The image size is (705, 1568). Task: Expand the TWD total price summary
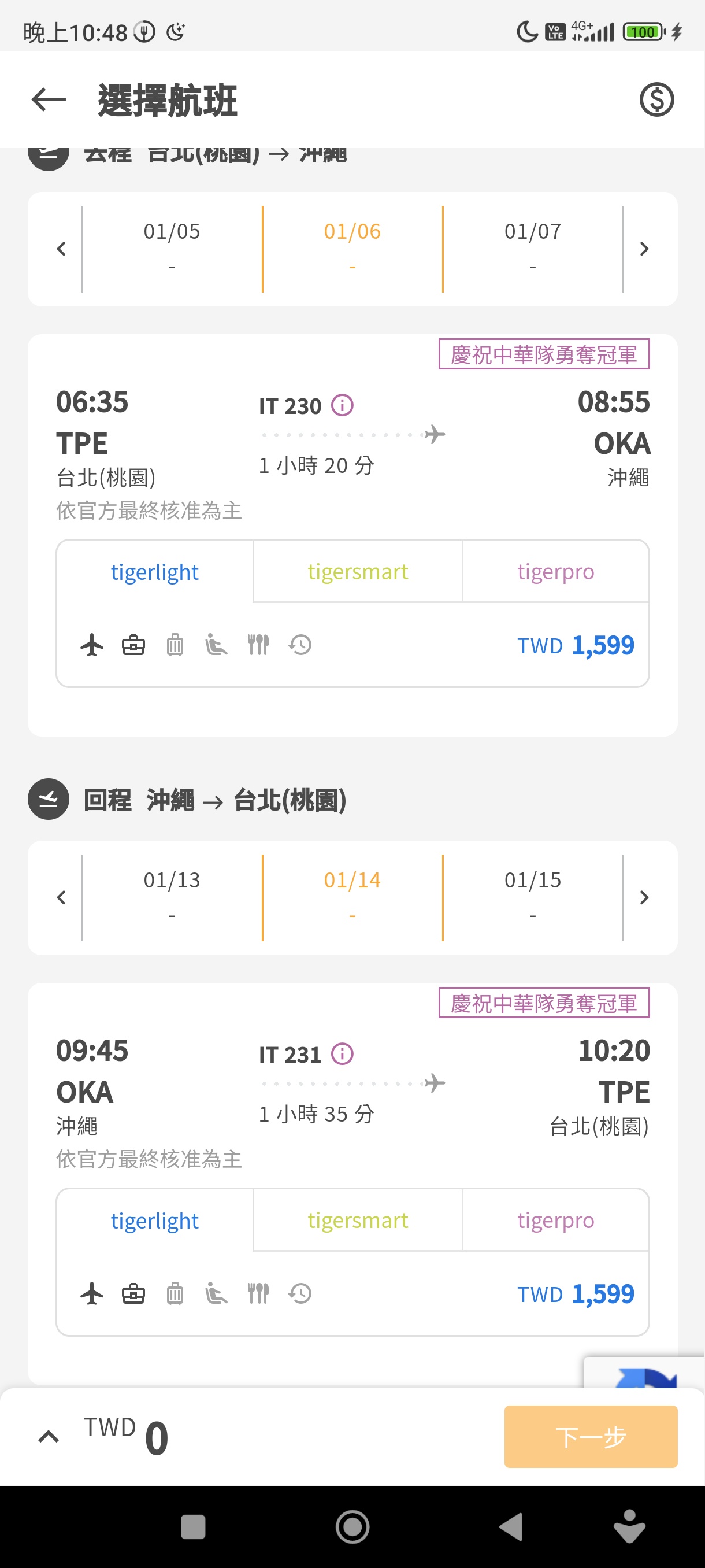click(49, 1437)
